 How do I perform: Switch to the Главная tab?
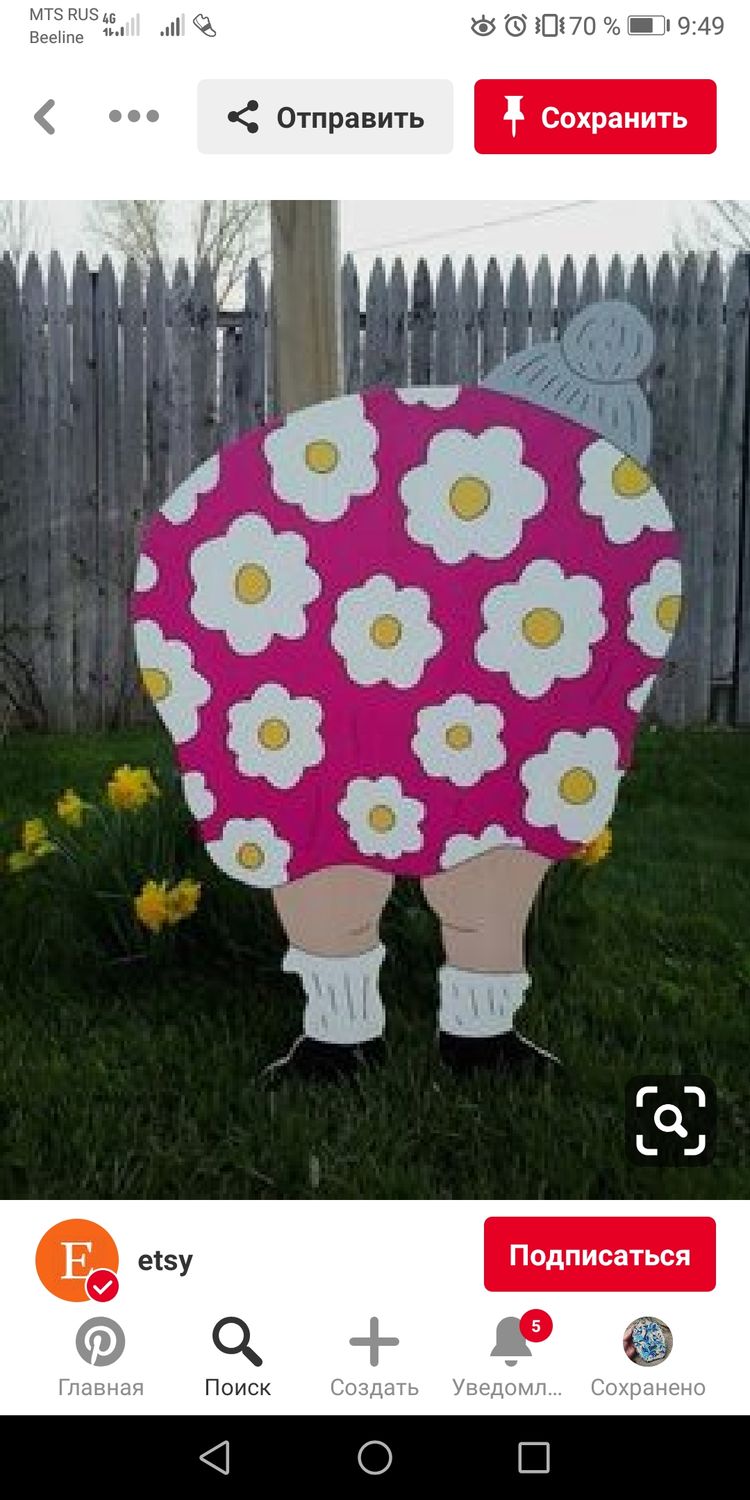pyautogui.click(x=101, y=1357)
